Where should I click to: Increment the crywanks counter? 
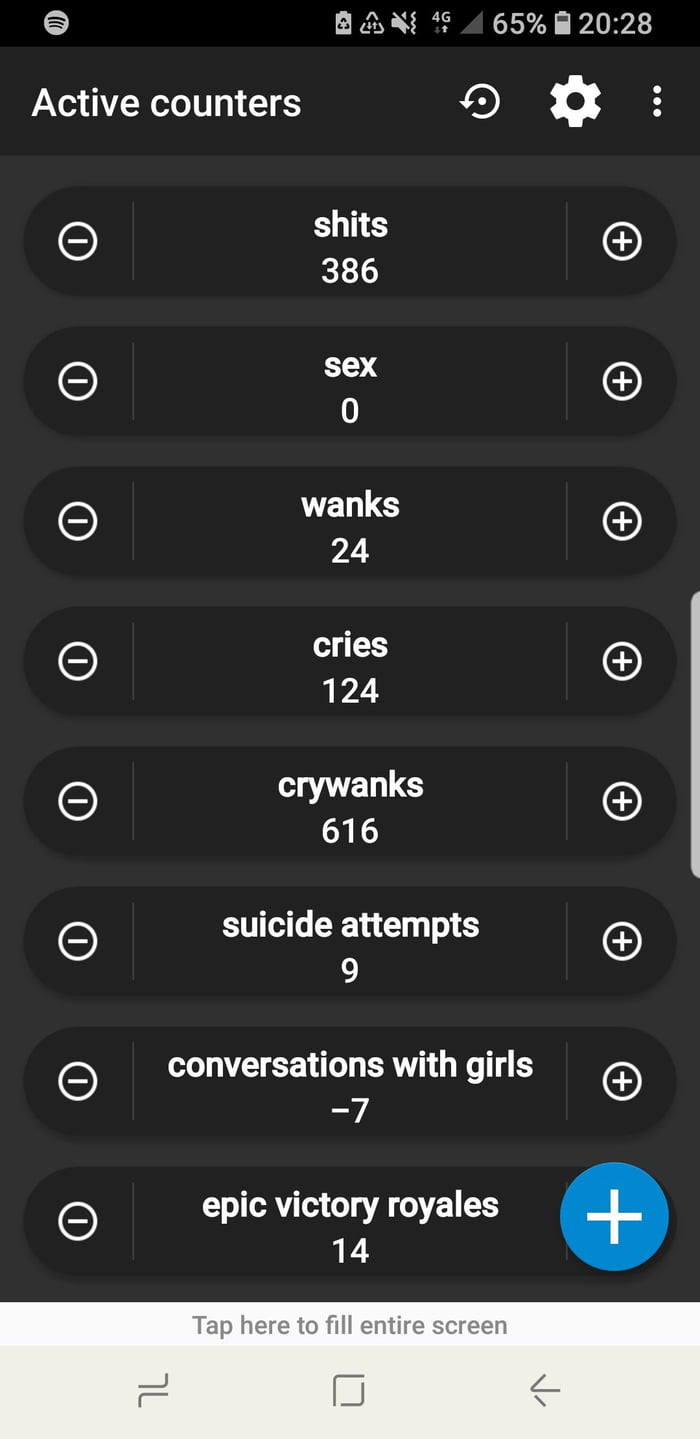pos(622,801)
